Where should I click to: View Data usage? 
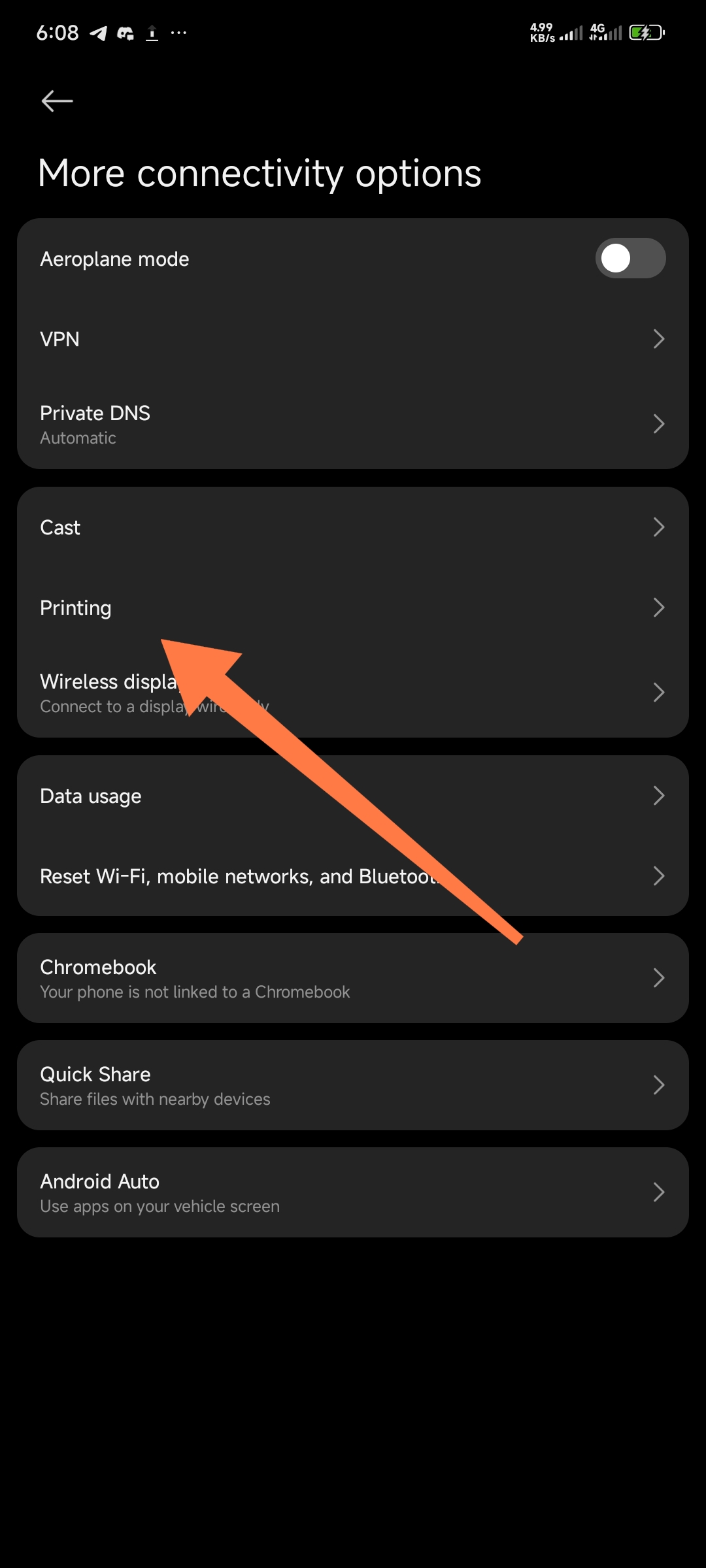353,796
